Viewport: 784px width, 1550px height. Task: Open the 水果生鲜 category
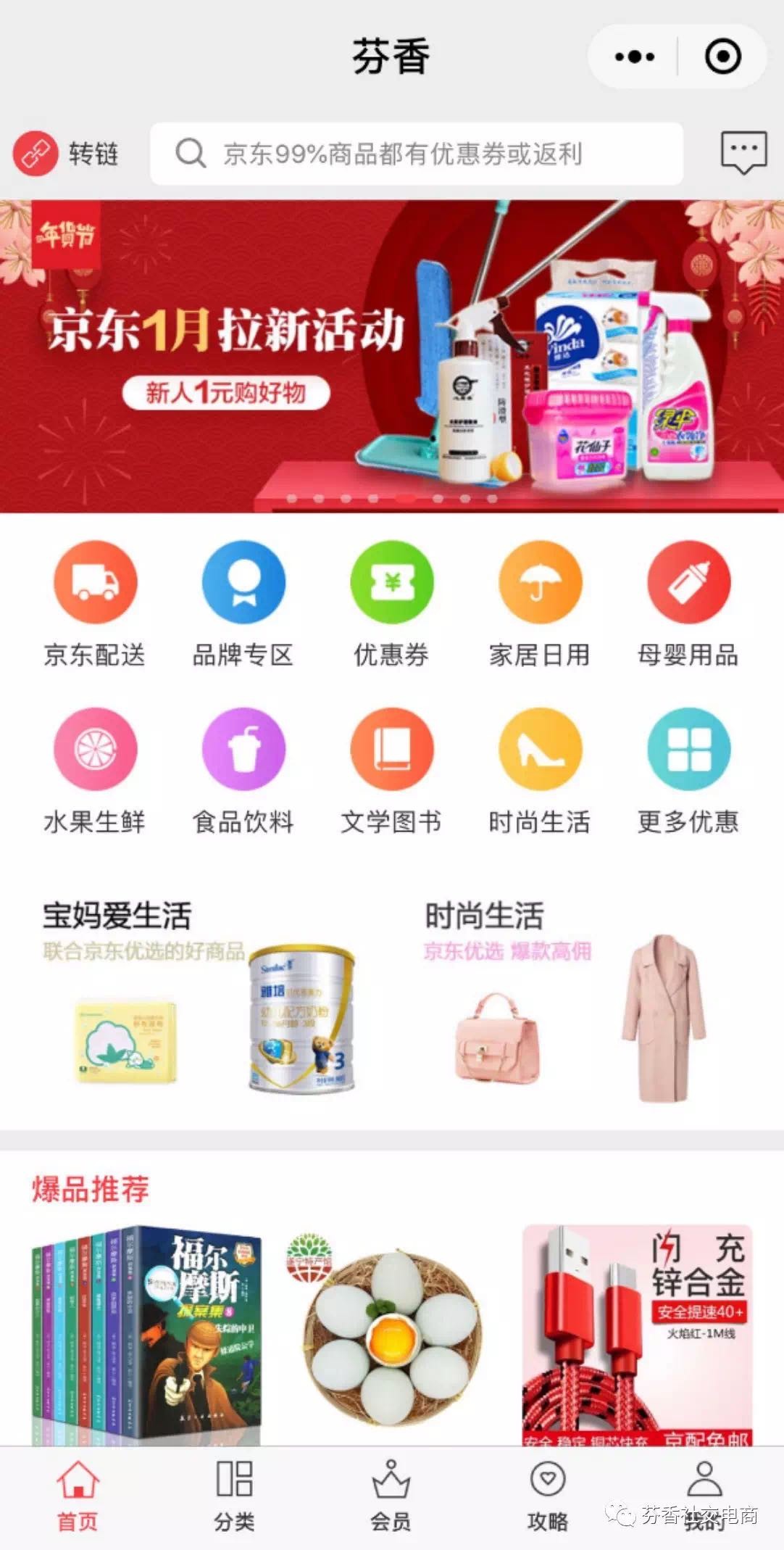tap(95, 770)
